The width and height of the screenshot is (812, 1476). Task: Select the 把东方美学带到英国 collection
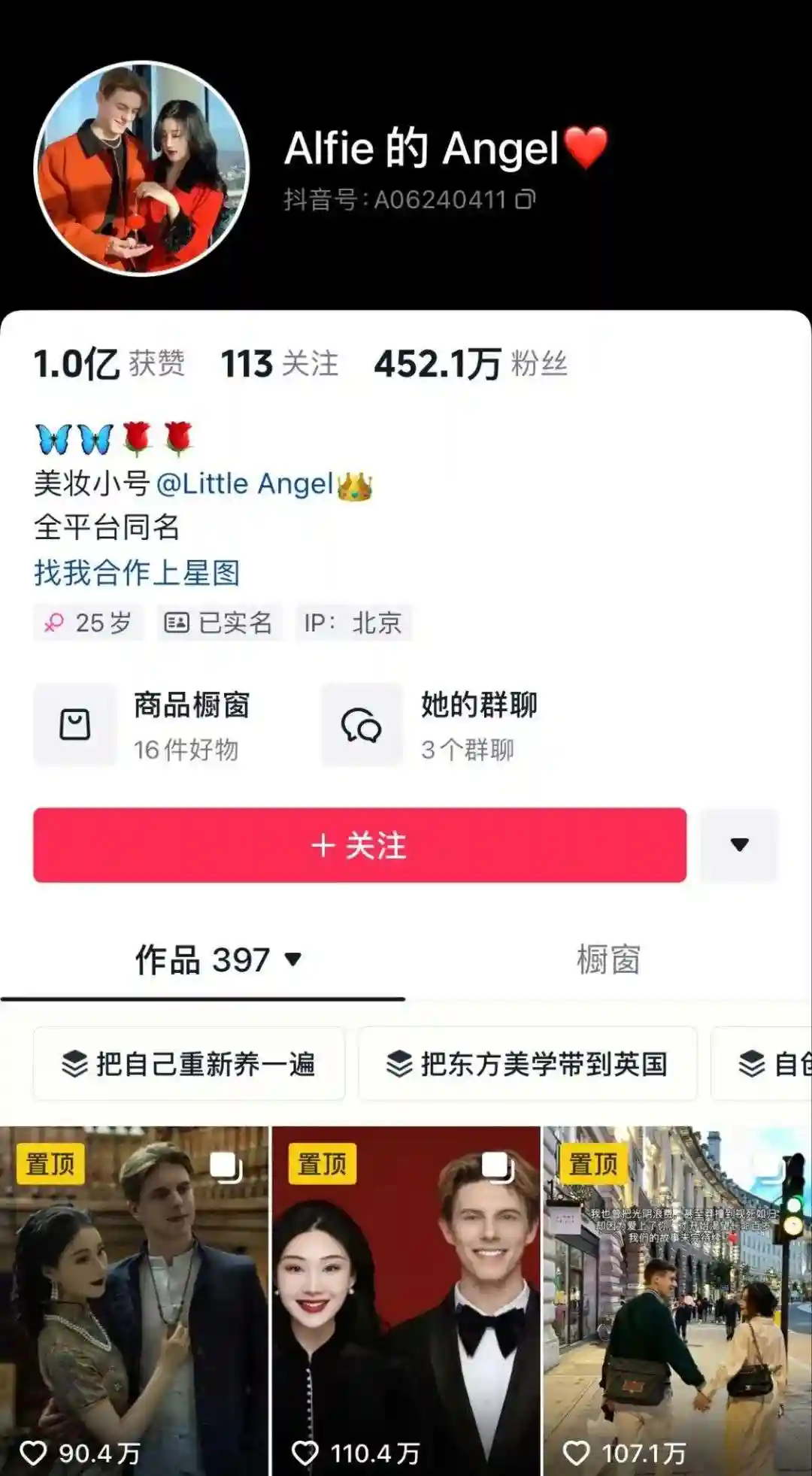coord(527,1064)
